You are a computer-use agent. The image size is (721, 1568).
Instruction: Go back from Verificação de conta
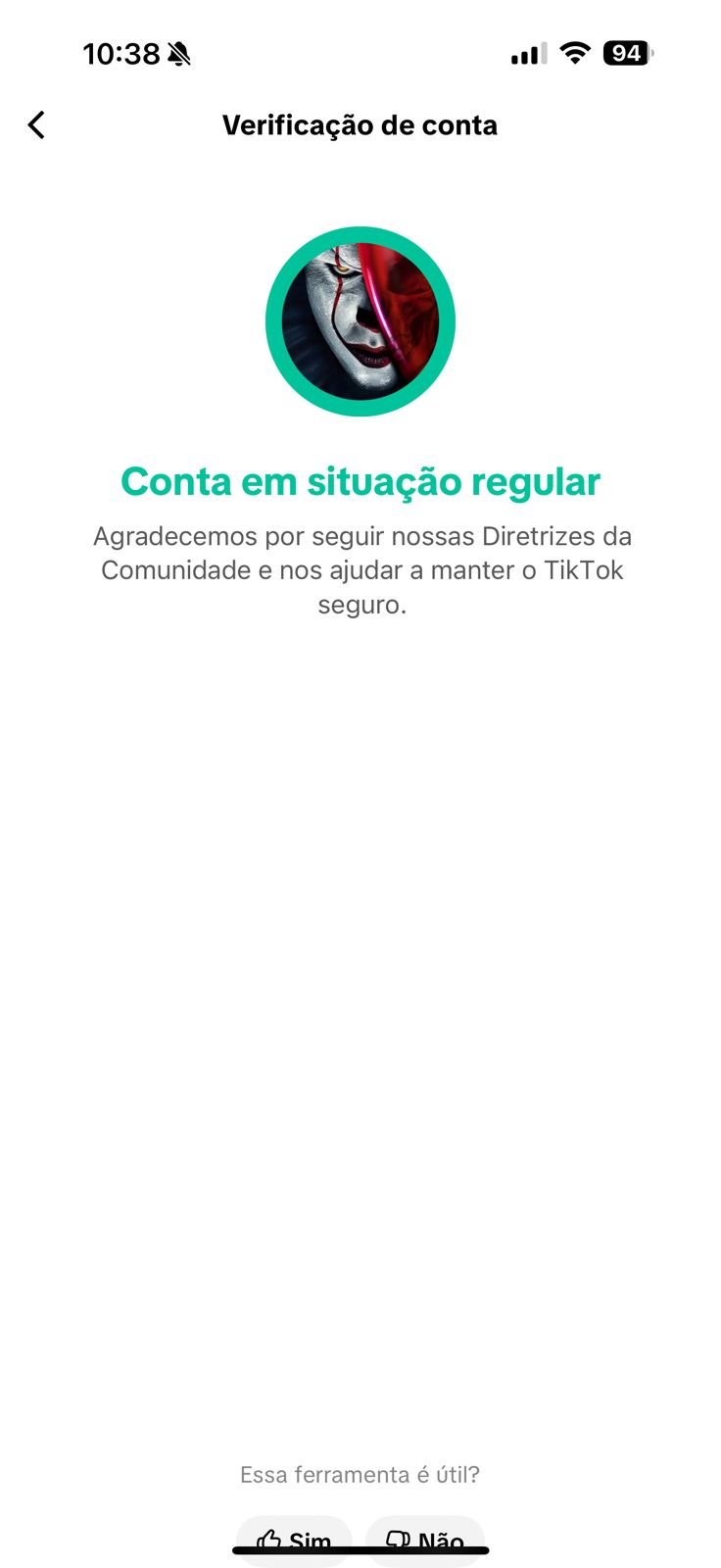36,125
